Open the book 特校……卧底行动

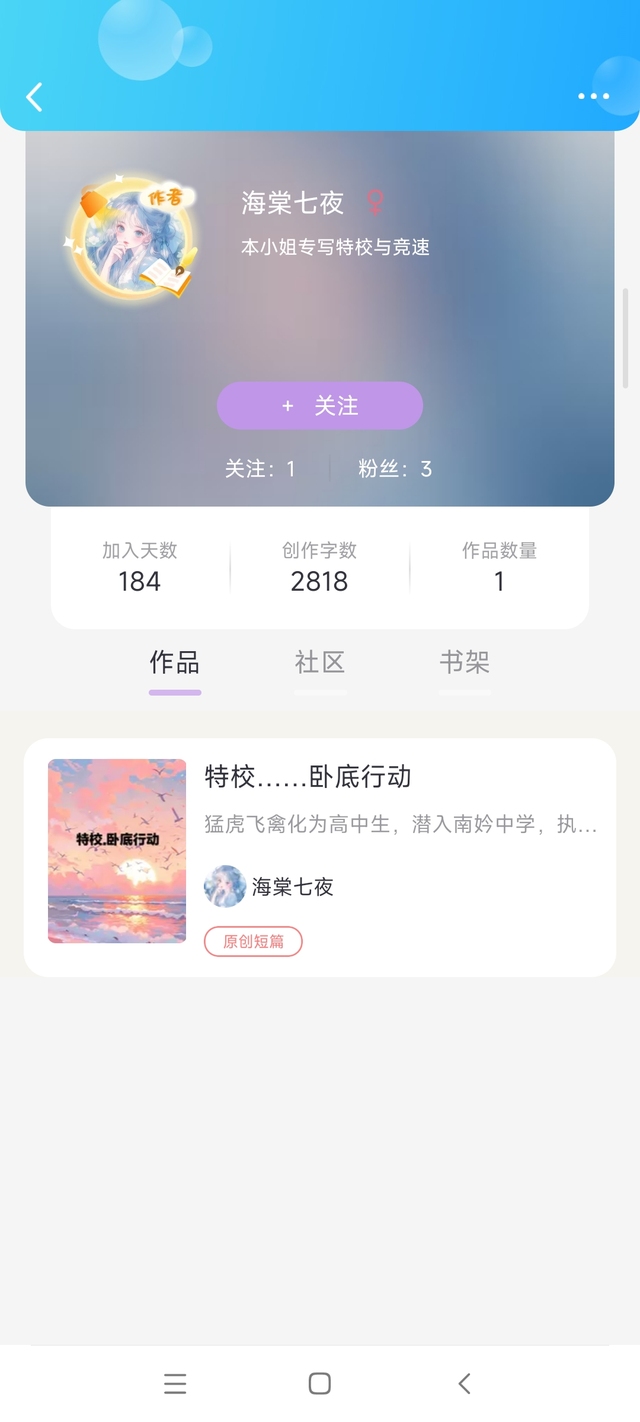click(320, 858)
